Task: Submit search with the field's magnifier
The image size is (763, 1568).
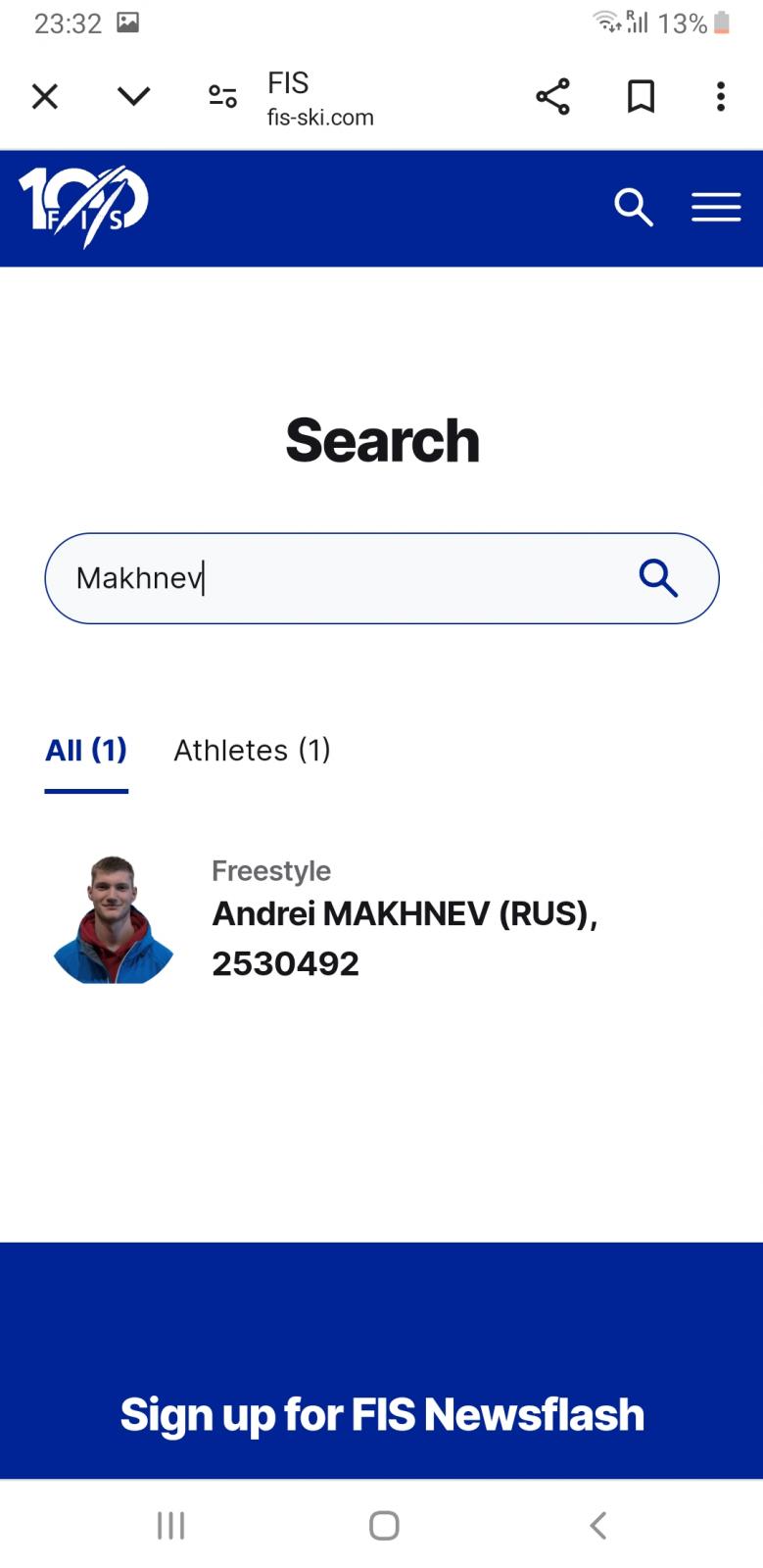Action: pos(658,578)
